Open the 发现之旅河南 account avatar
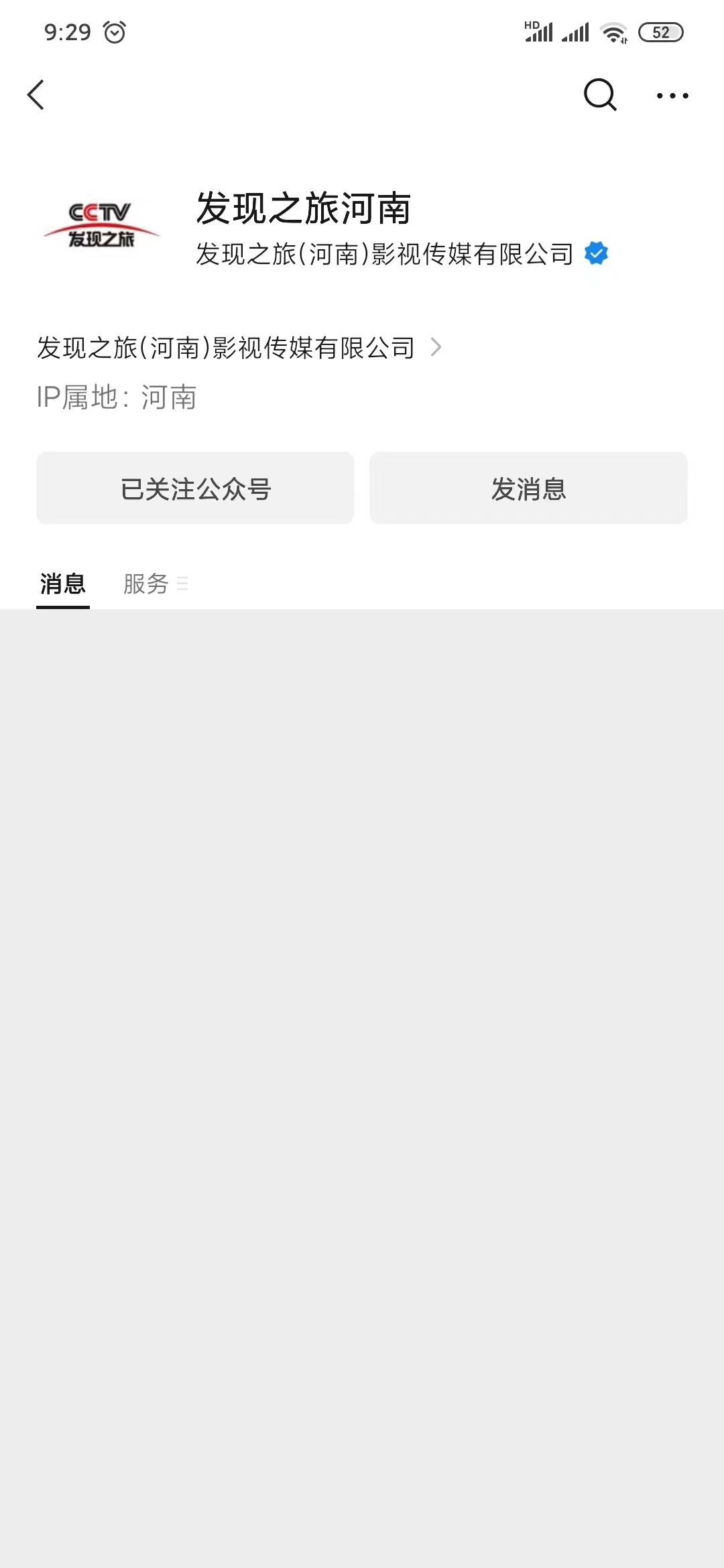724x1568 pixels. pos(101,225)
